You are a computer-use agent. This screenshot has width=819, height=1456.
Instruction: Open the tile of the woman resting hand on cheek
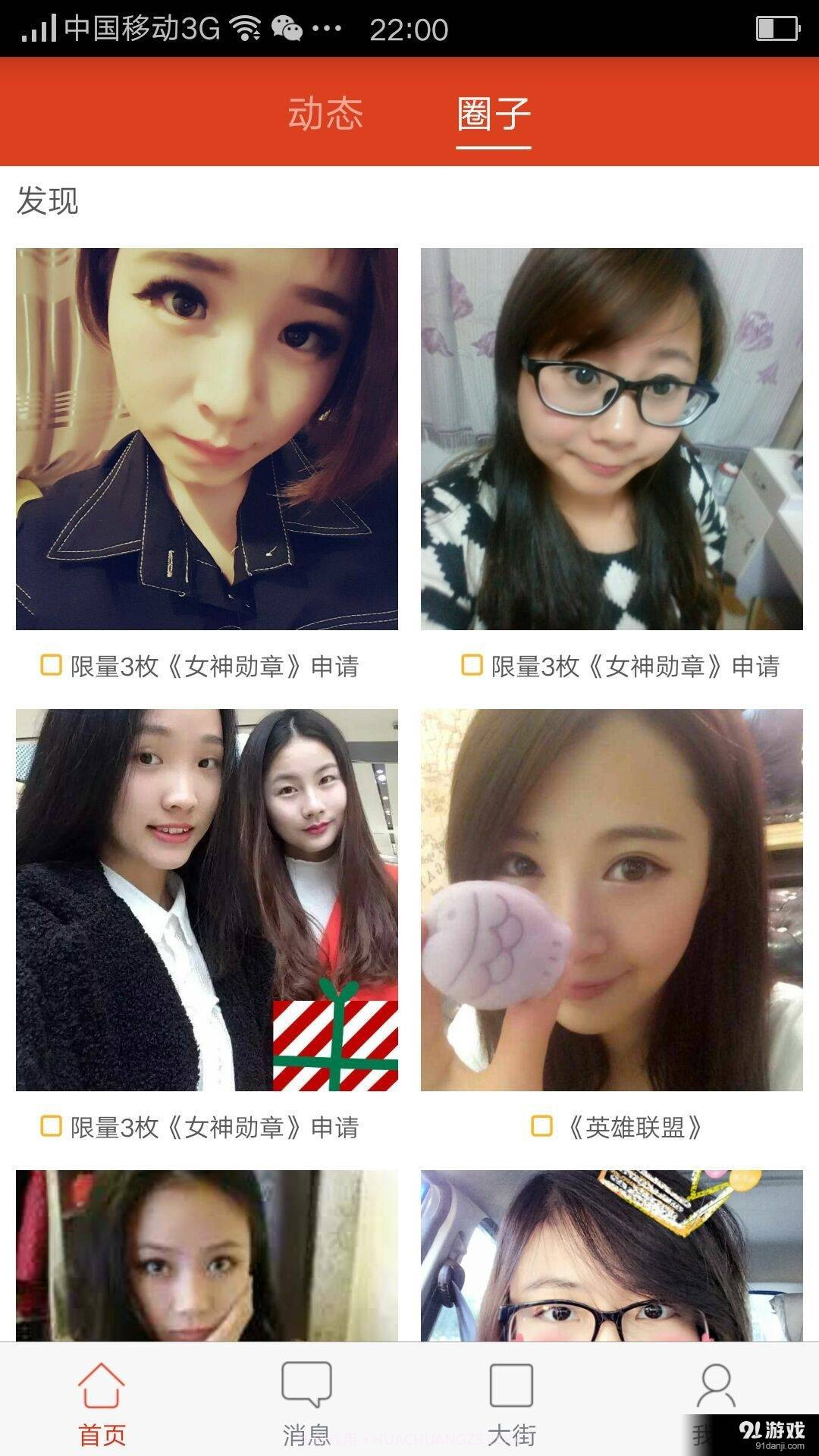click(x=206, y=1255)
